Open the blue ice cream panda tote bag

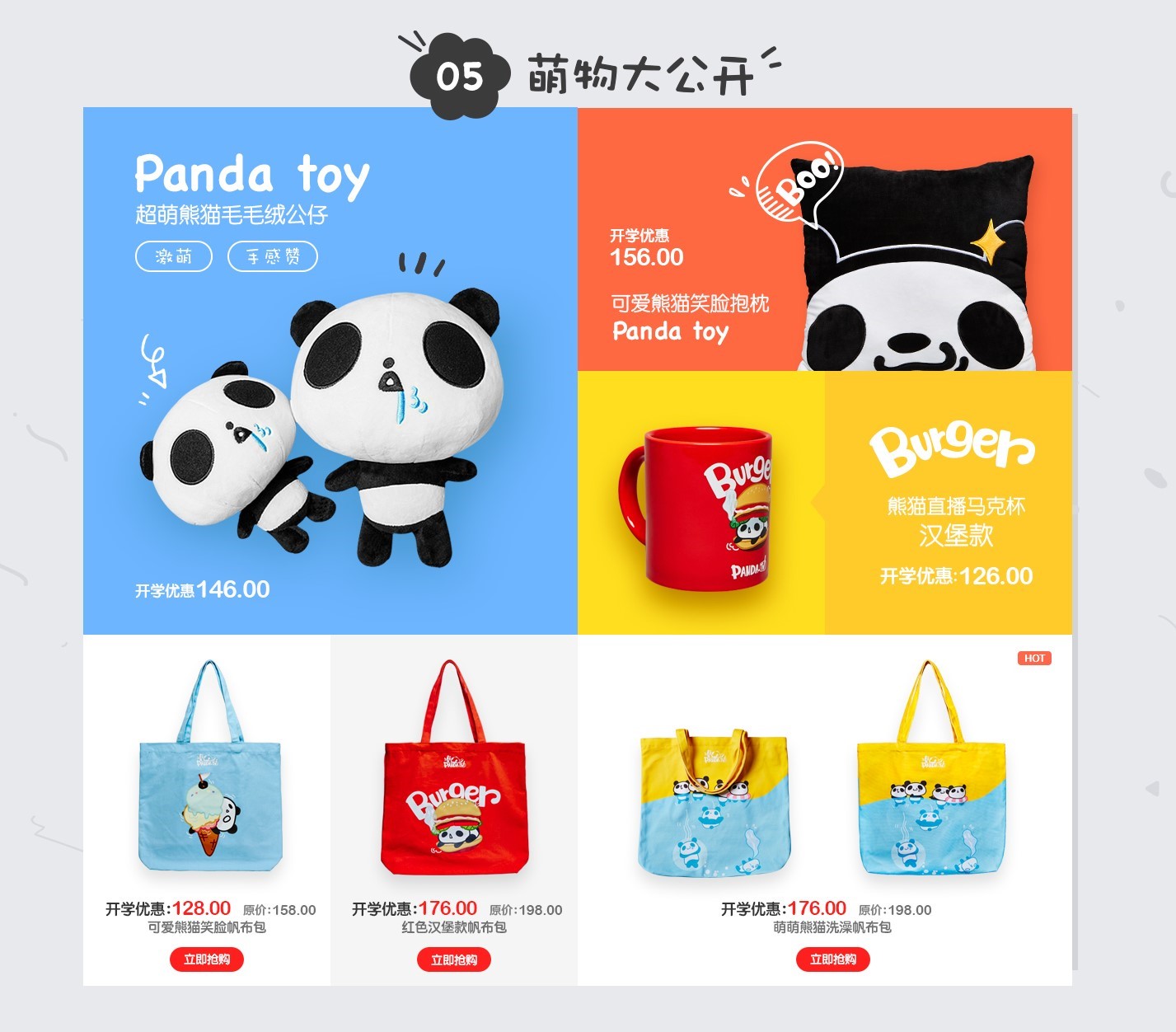click(x=210, y=783)
